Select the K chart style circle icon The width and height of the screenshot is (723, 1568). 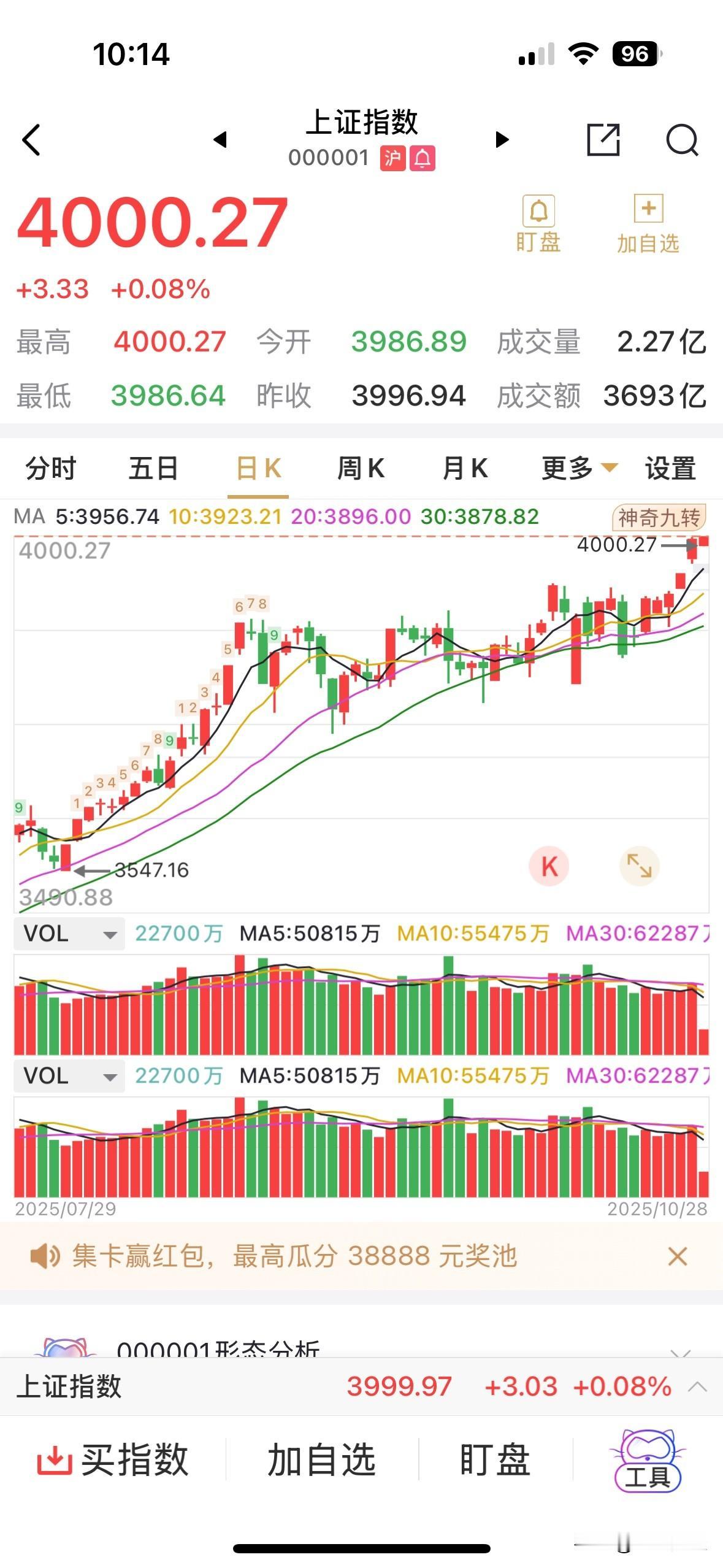pyautogui.click(x=549, y=866)
